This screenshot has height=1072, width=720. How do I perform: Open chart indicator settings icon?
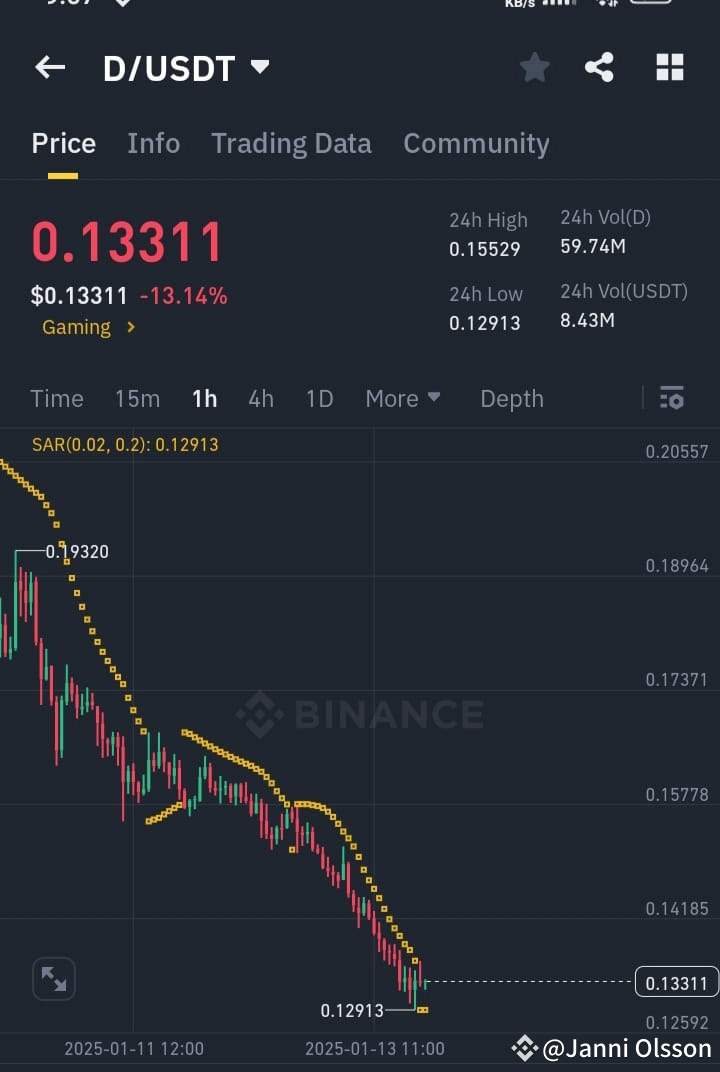click(x=671, y=398)
